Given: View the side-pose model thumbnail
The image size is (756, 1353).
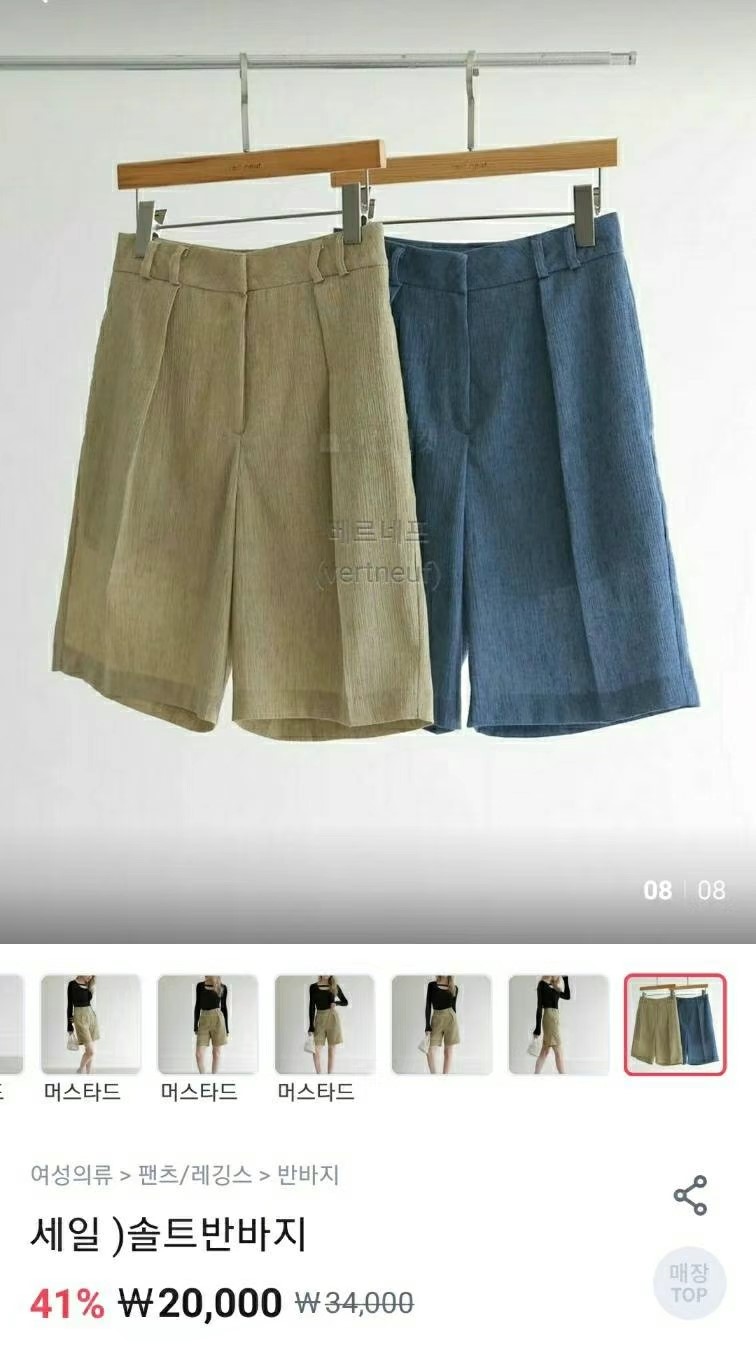Looking at the screenshot, I should tap(558, 1025).
